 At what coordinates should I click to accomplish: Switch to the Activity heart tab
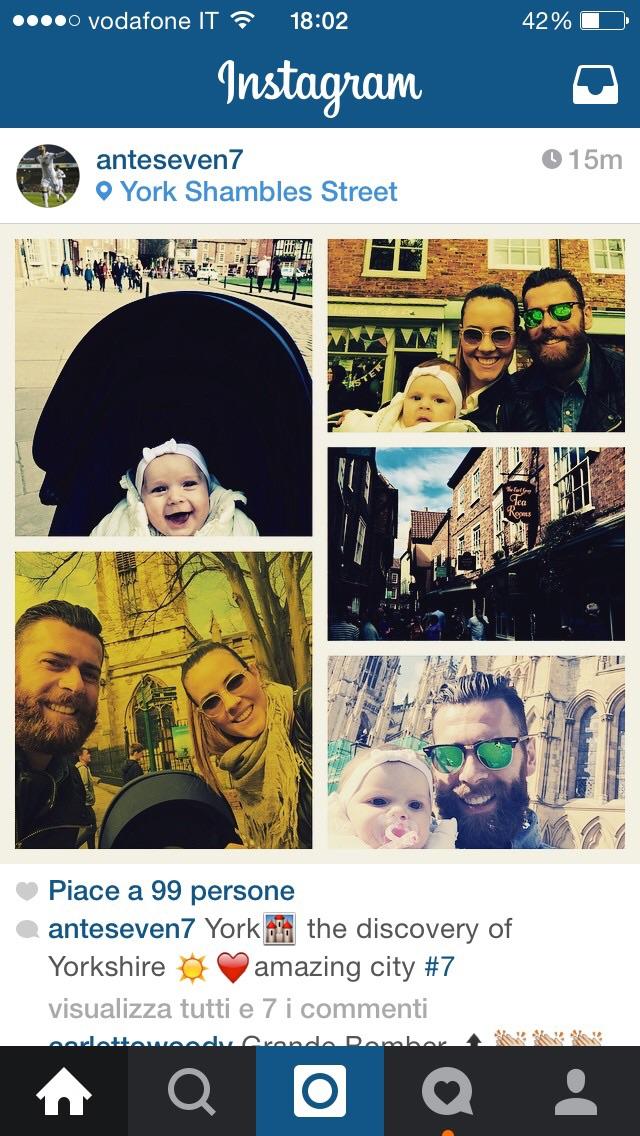(448, 1091)
